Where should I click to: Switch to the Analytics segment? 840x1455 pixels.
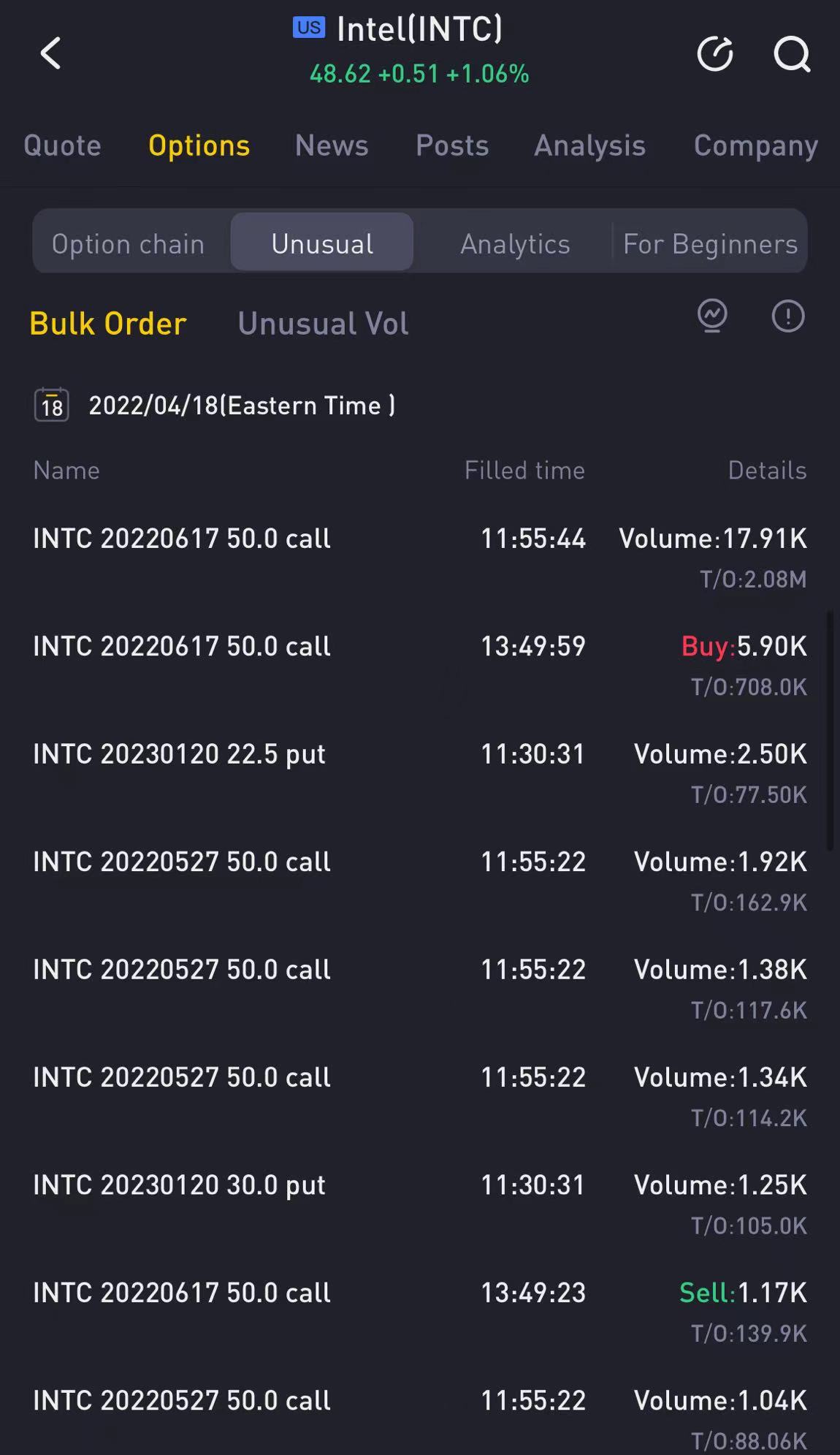coord(515,243)
